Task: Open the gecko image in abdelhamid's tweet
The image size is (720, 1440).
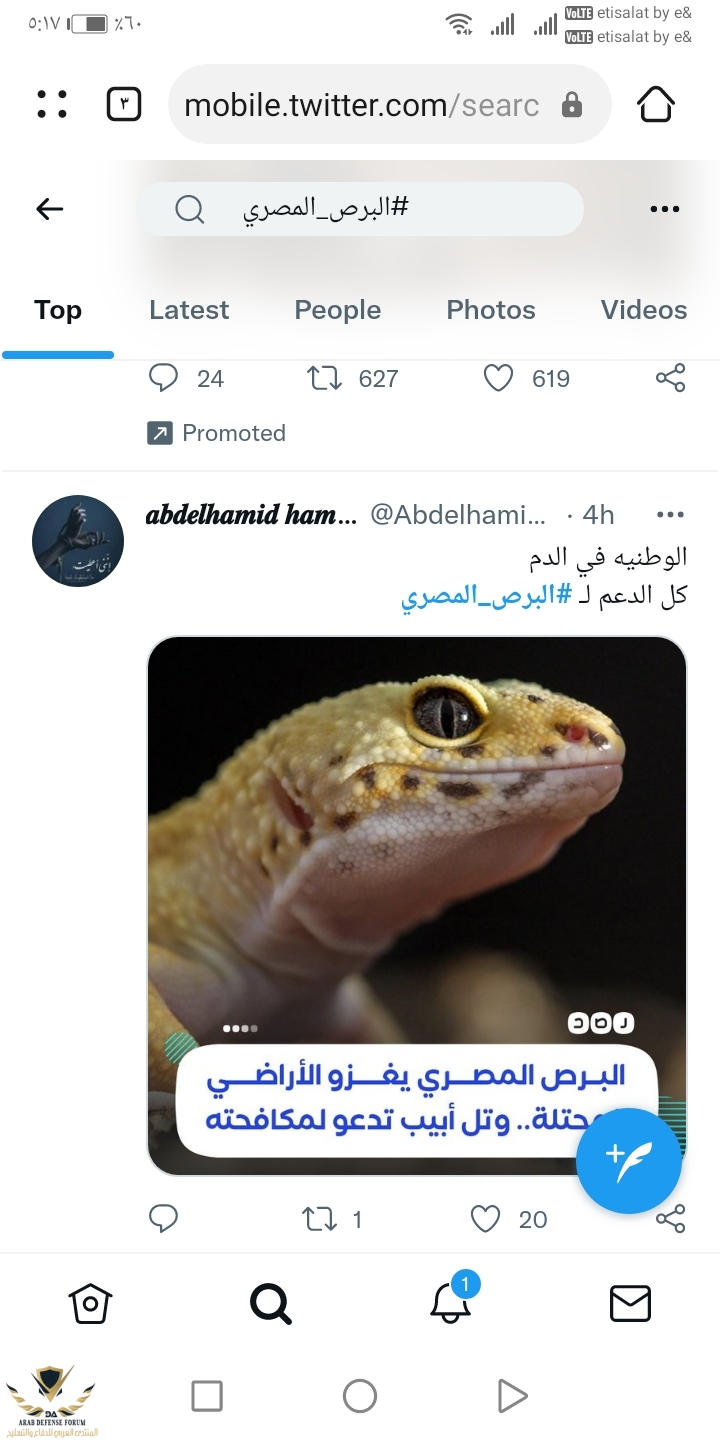Action: (x=417, y=850)
